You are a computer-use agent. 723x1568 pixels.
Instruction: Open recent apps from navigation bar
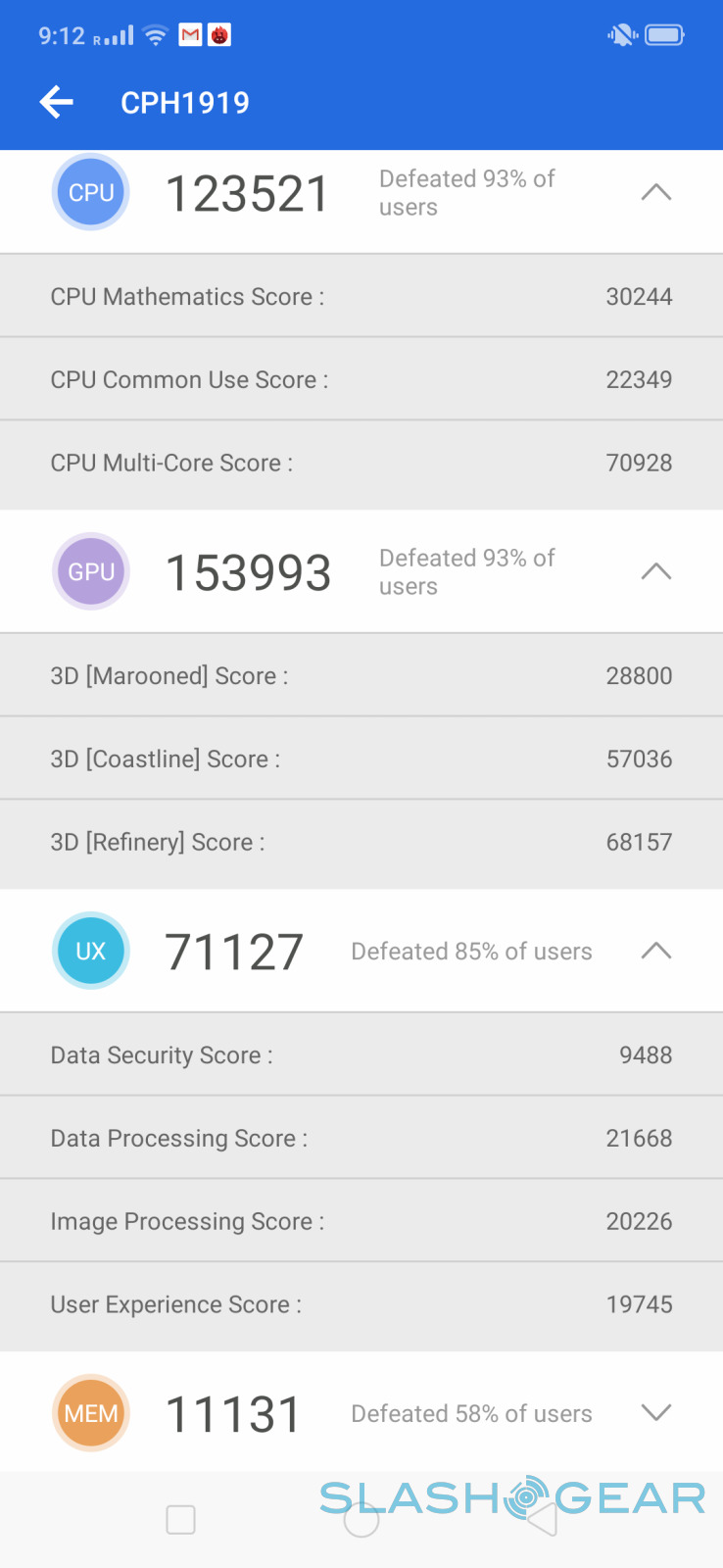tap(181, 1520)
